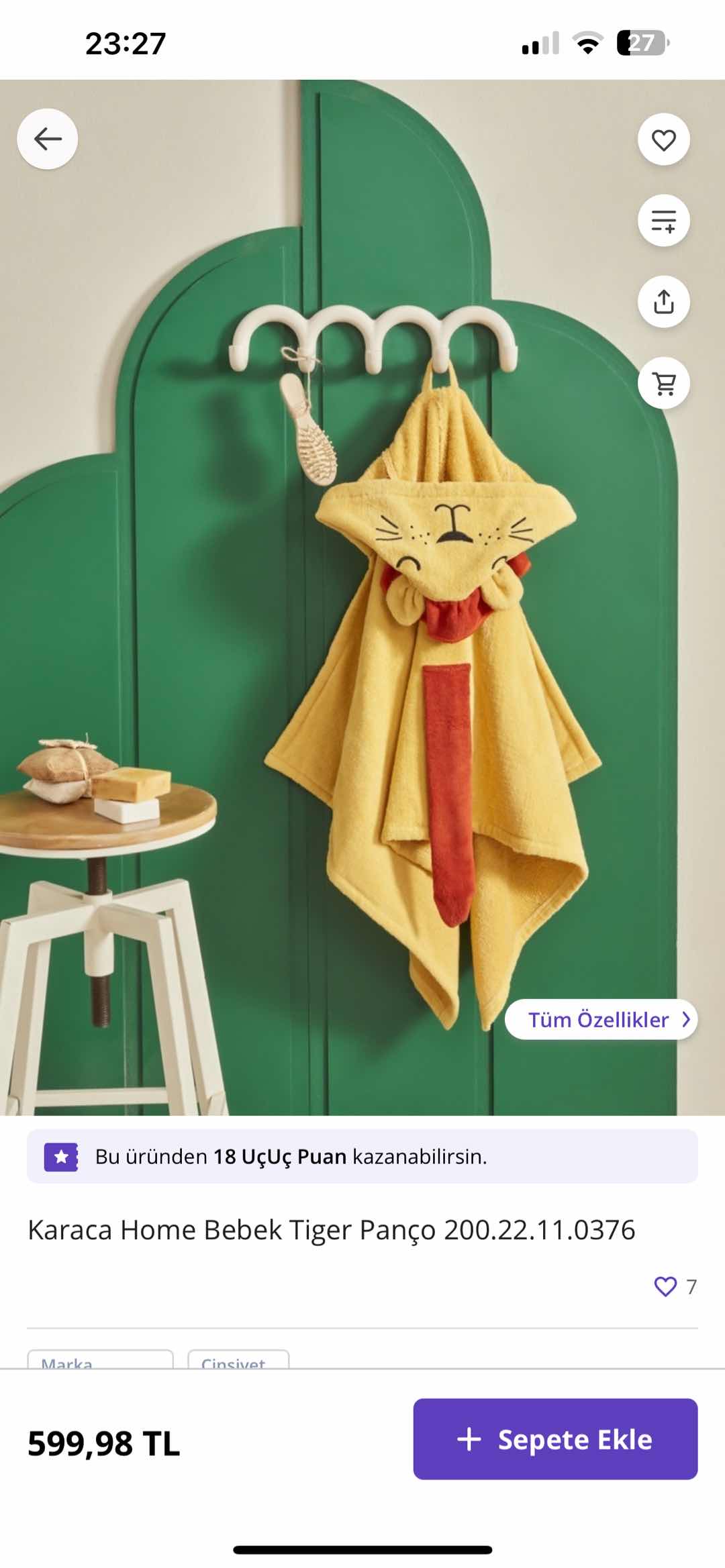Open the shopping cart
This screenshot has height=1568, width=725.
tap(663, 383)
